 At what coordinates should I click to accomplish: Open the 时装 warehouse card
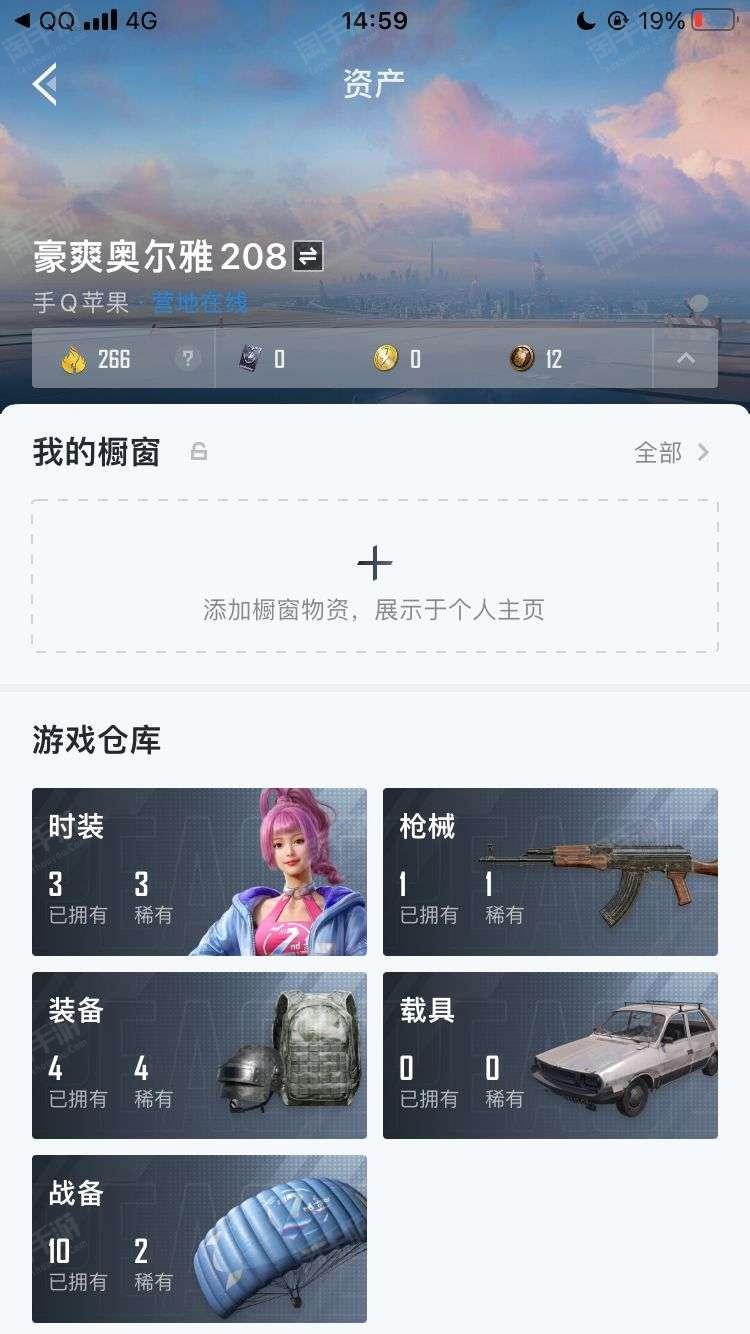[x=199, y=872]
